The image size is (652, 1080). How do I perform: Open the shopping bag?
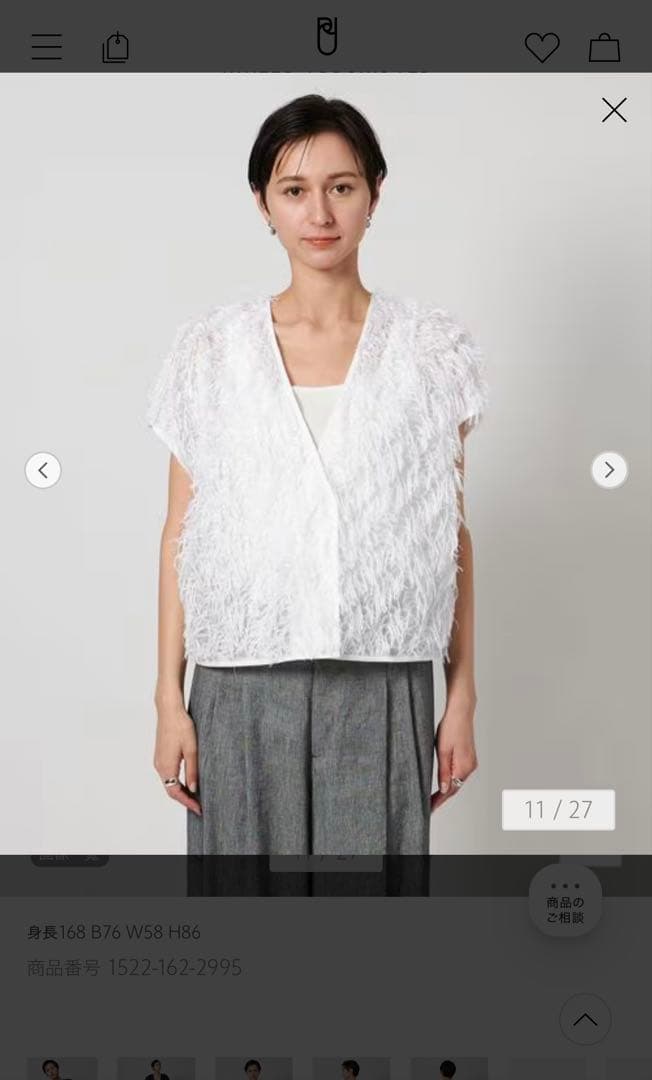point(604,47)
